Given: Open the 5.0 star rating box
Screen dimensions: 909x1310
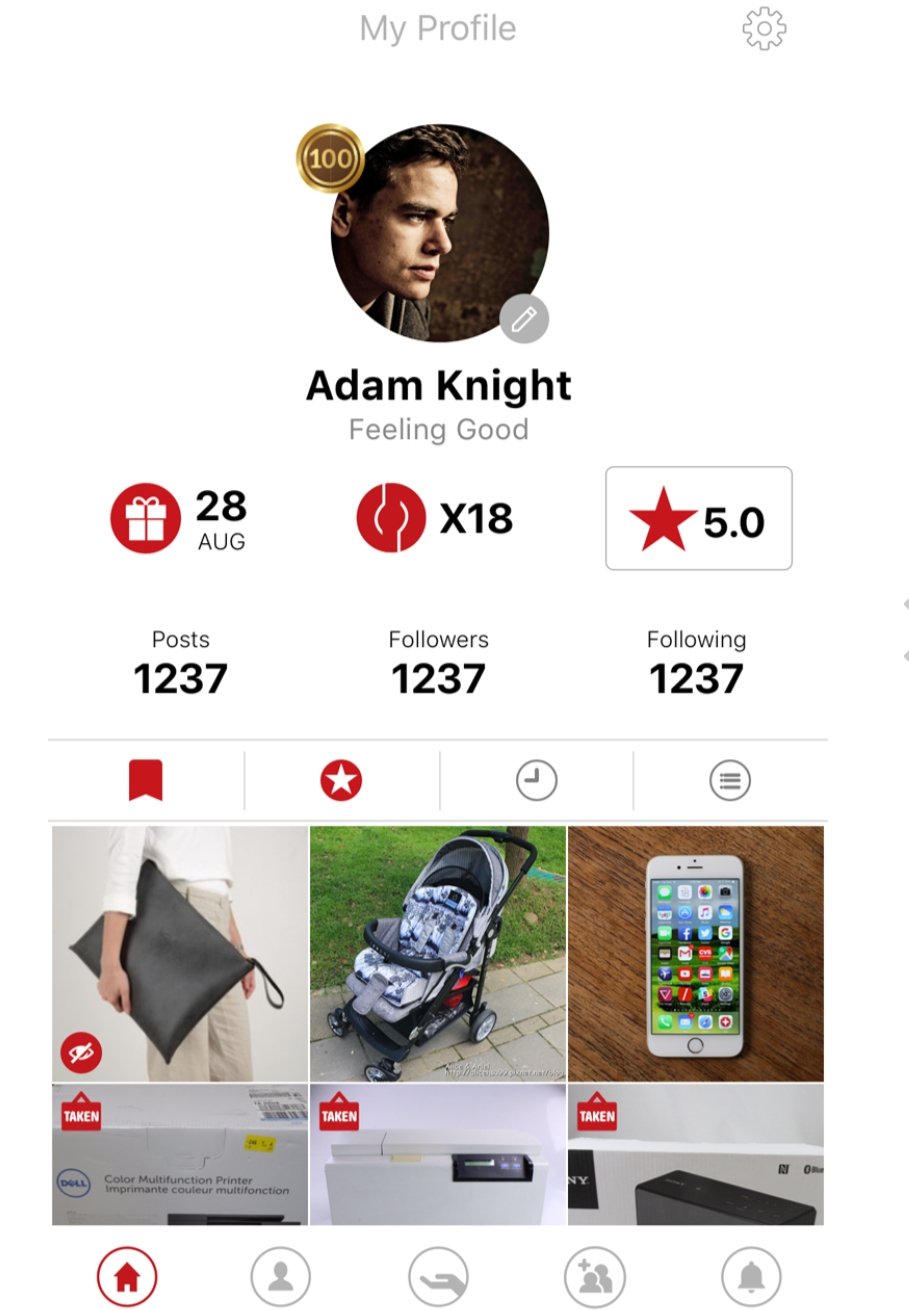Looking at the screenshot, I should point(698,519).
